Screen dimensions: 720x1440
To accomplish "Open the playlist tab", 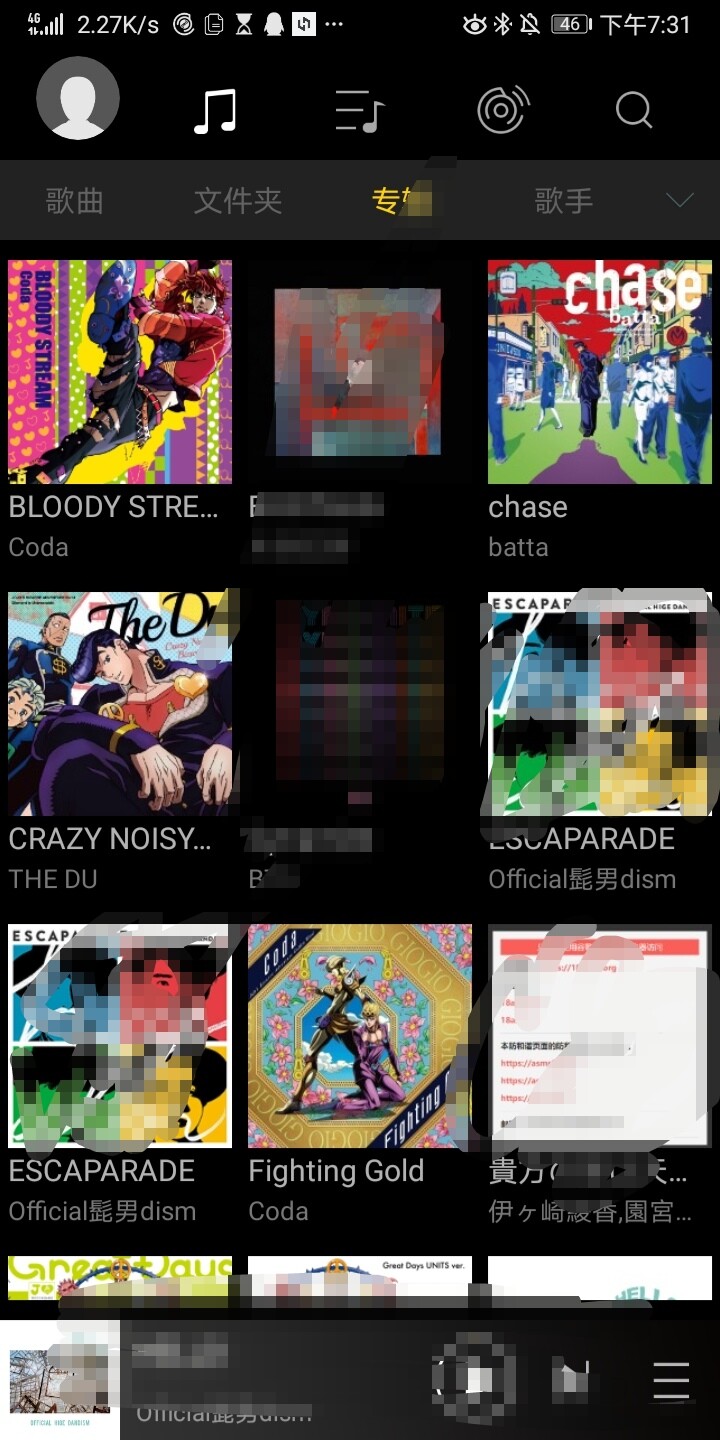I will (x=359, y=111).
